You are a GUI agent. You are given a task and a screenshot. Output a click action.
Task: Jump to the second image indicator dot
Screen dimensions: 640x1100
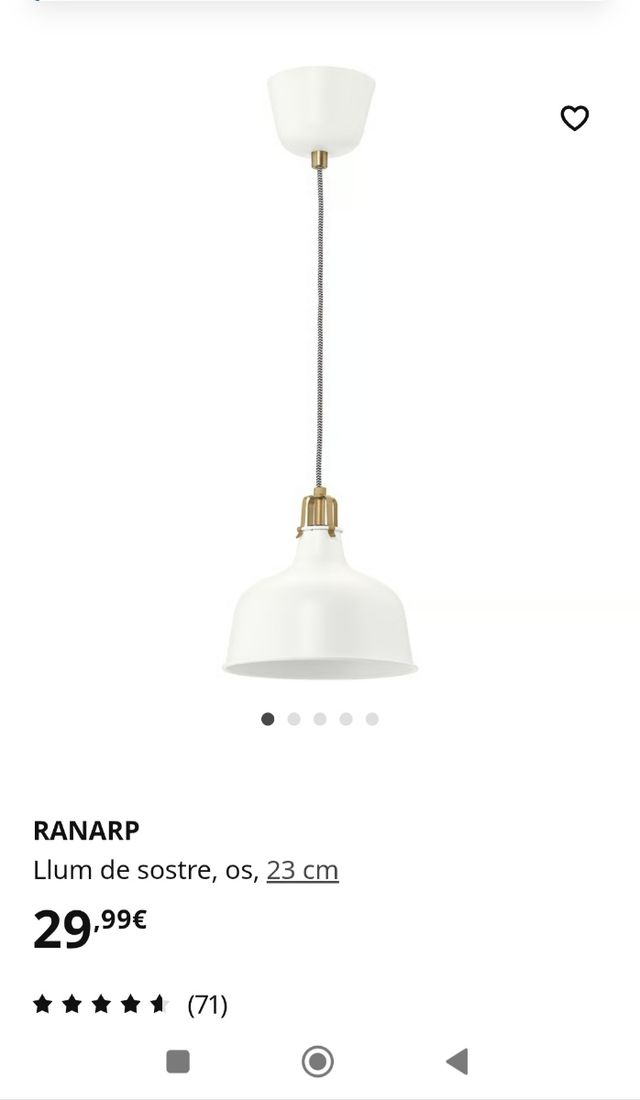[294, 719]
